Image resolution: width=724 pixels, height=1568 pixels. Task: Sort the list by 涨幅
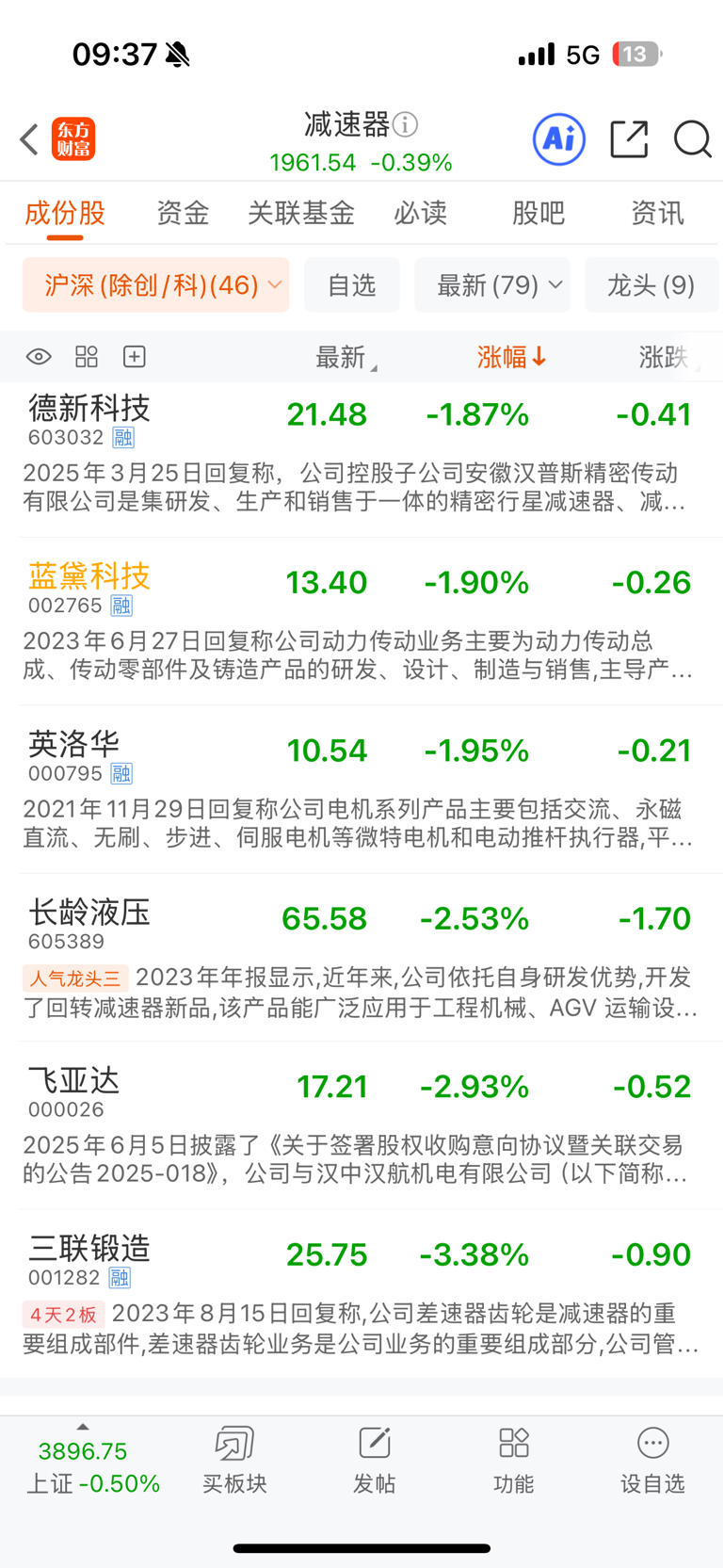click(511, 357)
